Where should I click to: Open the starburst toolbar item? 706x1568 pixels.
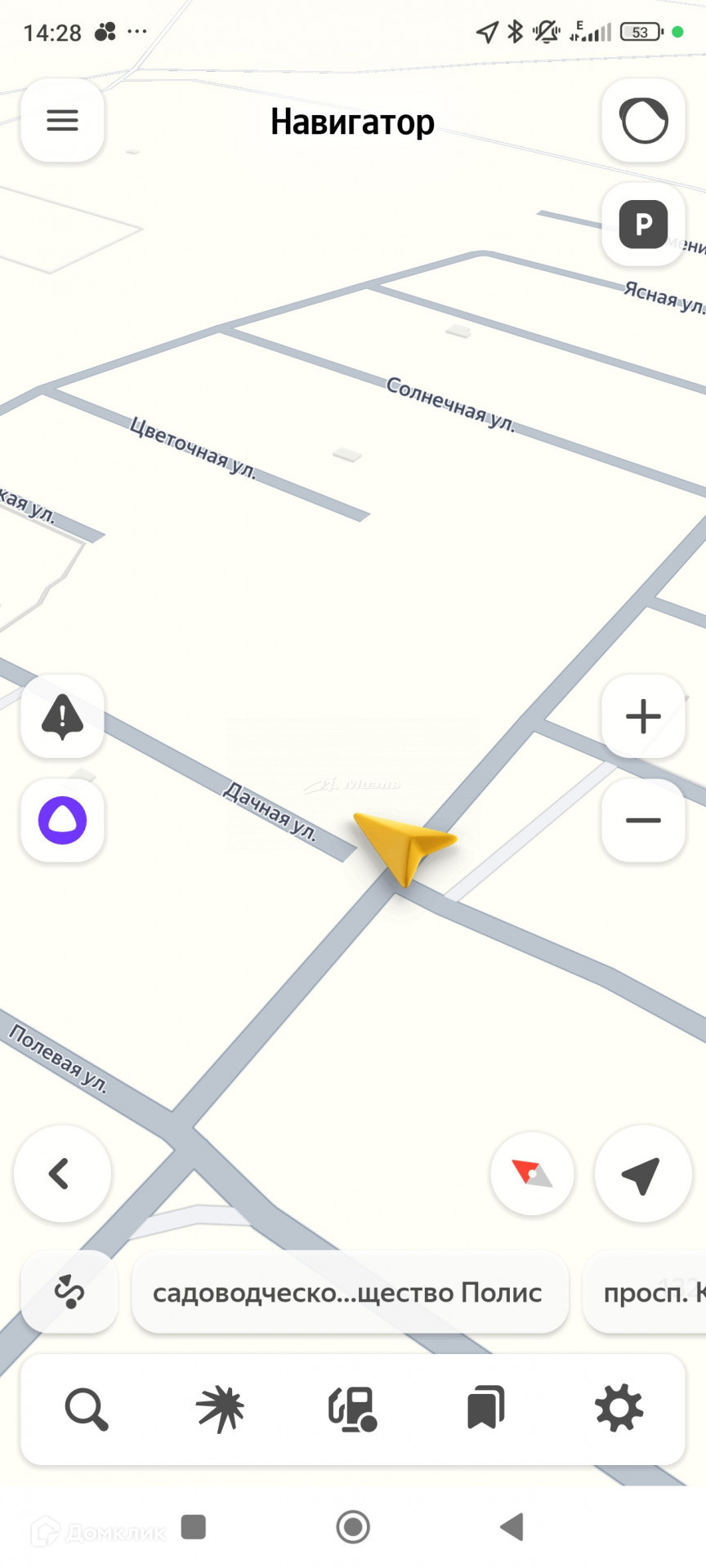220,1409
